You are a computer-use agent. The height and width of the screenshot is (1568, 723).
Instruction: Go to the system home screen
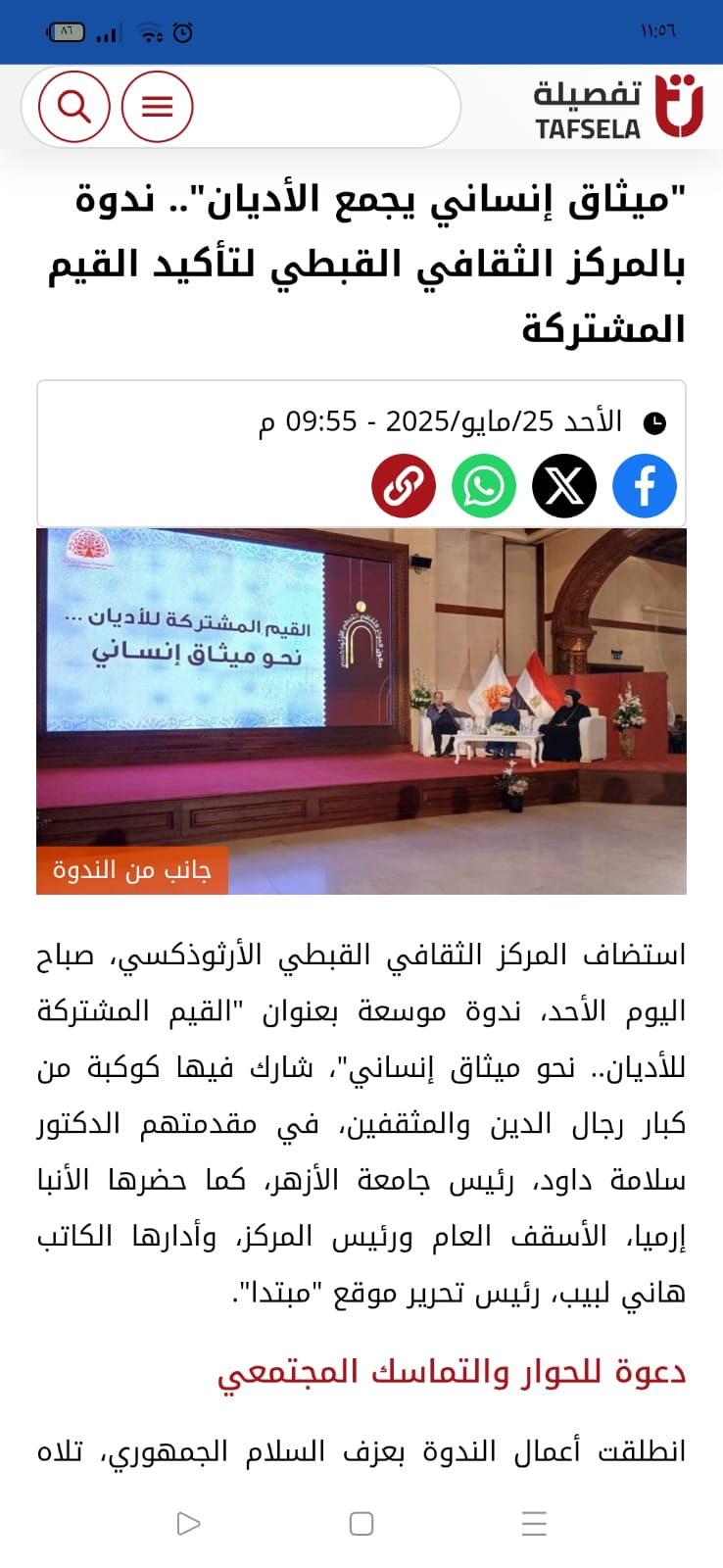(x=361, y=1524)
